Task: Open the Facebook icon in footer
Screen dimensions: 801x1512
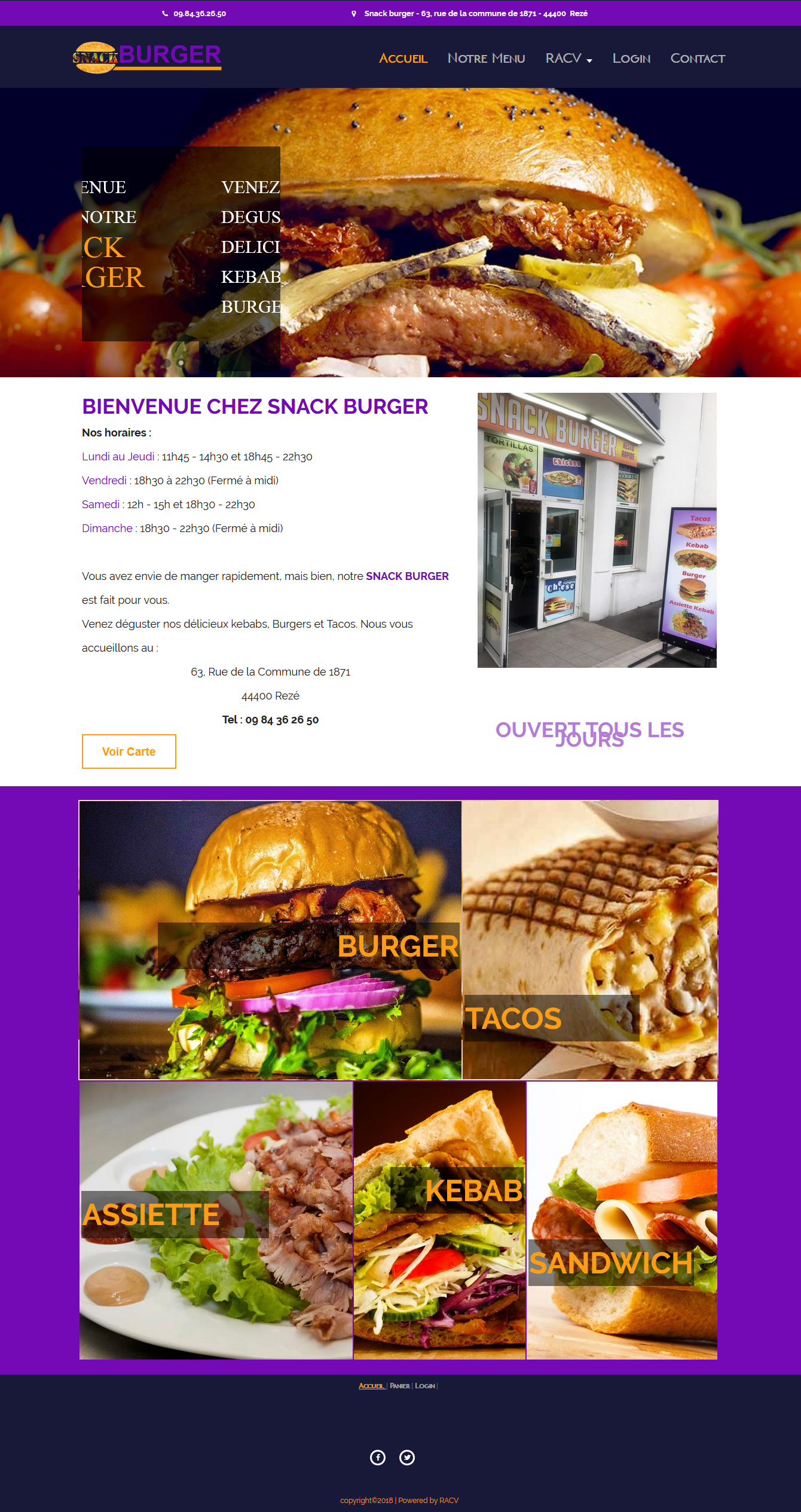Action: coord(378,1458)
